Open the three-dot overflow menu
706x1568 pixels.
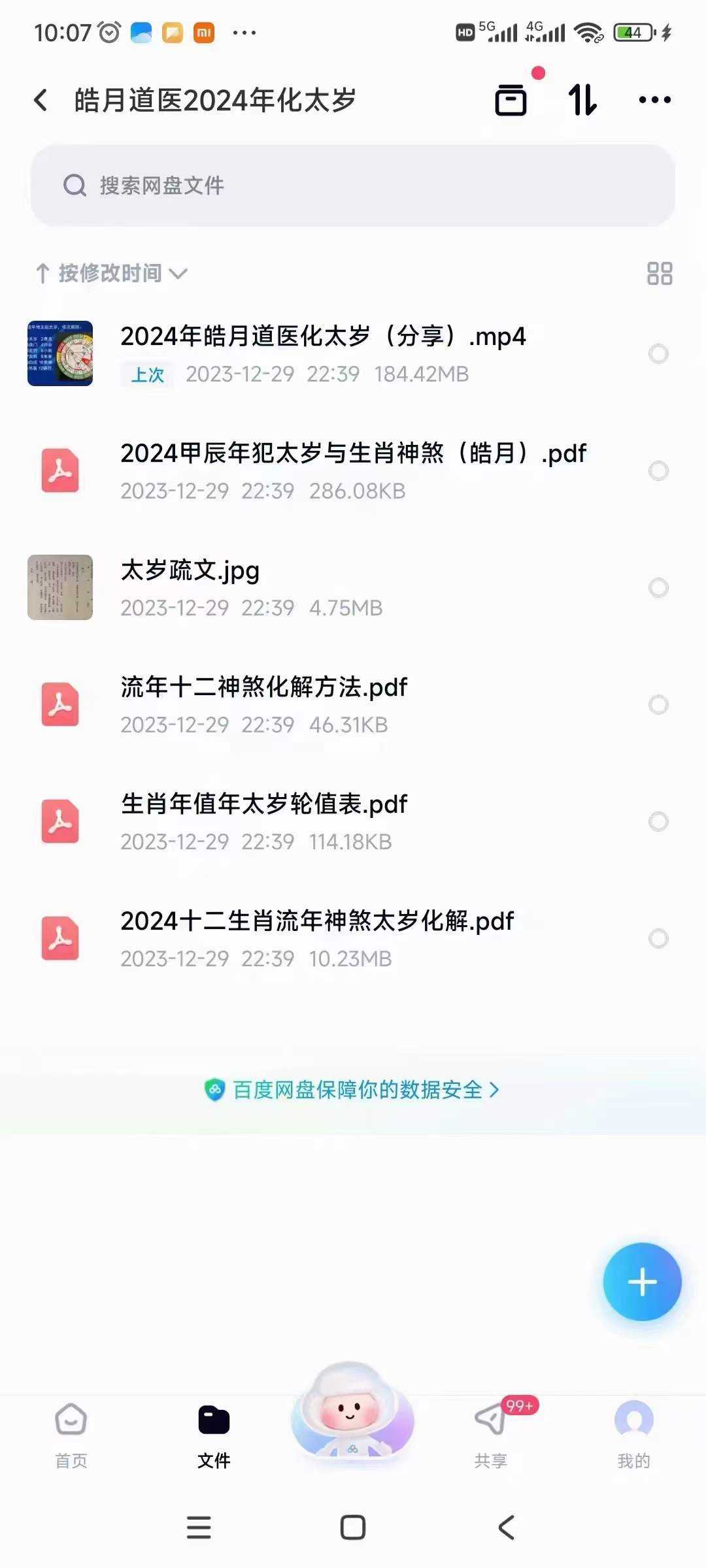click(x=654, y=100)
